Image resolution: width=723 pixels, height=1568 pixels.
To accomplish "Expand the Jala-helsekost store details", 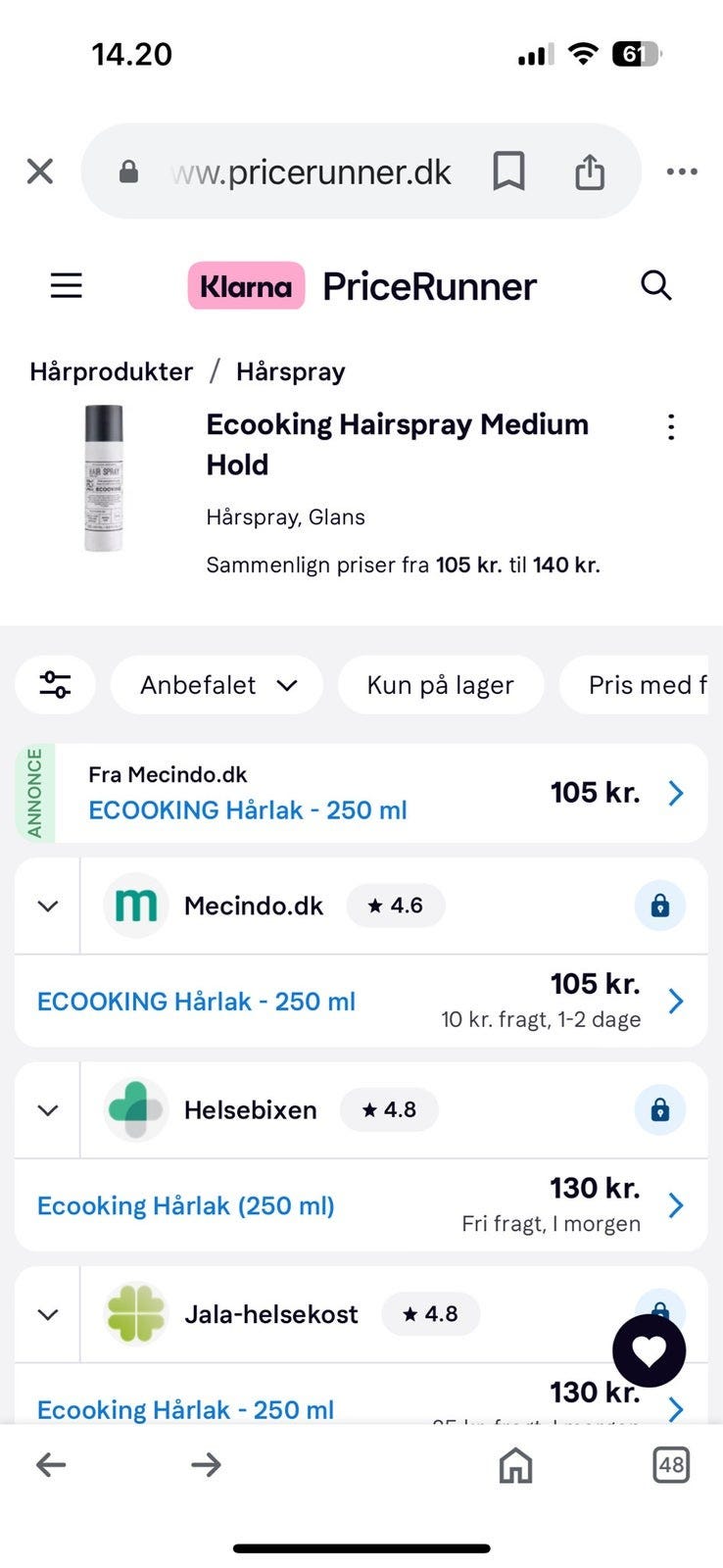I will point(48,1314).
